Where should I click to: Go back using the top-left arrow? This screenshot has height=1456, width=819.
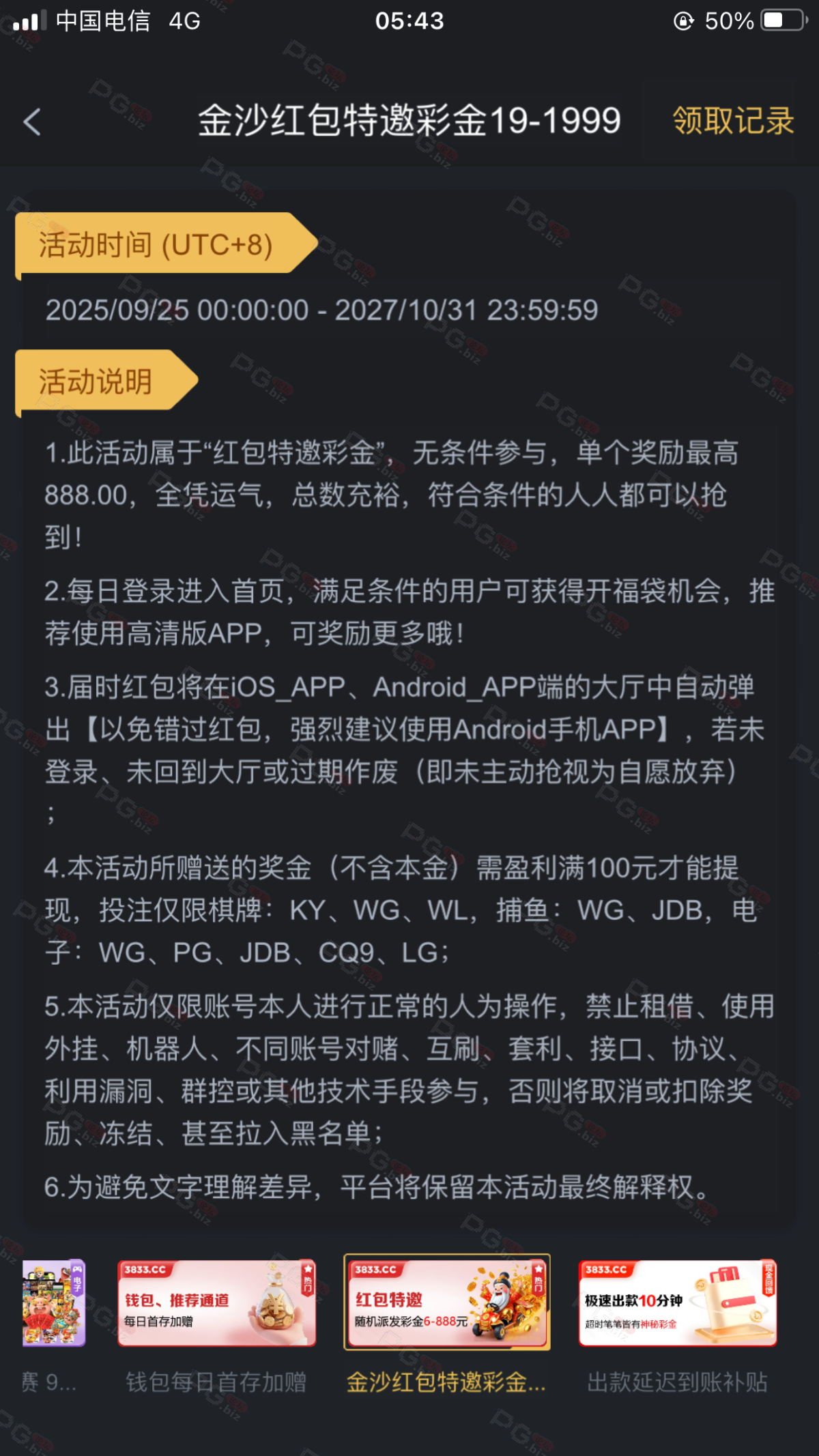[32, 122]
